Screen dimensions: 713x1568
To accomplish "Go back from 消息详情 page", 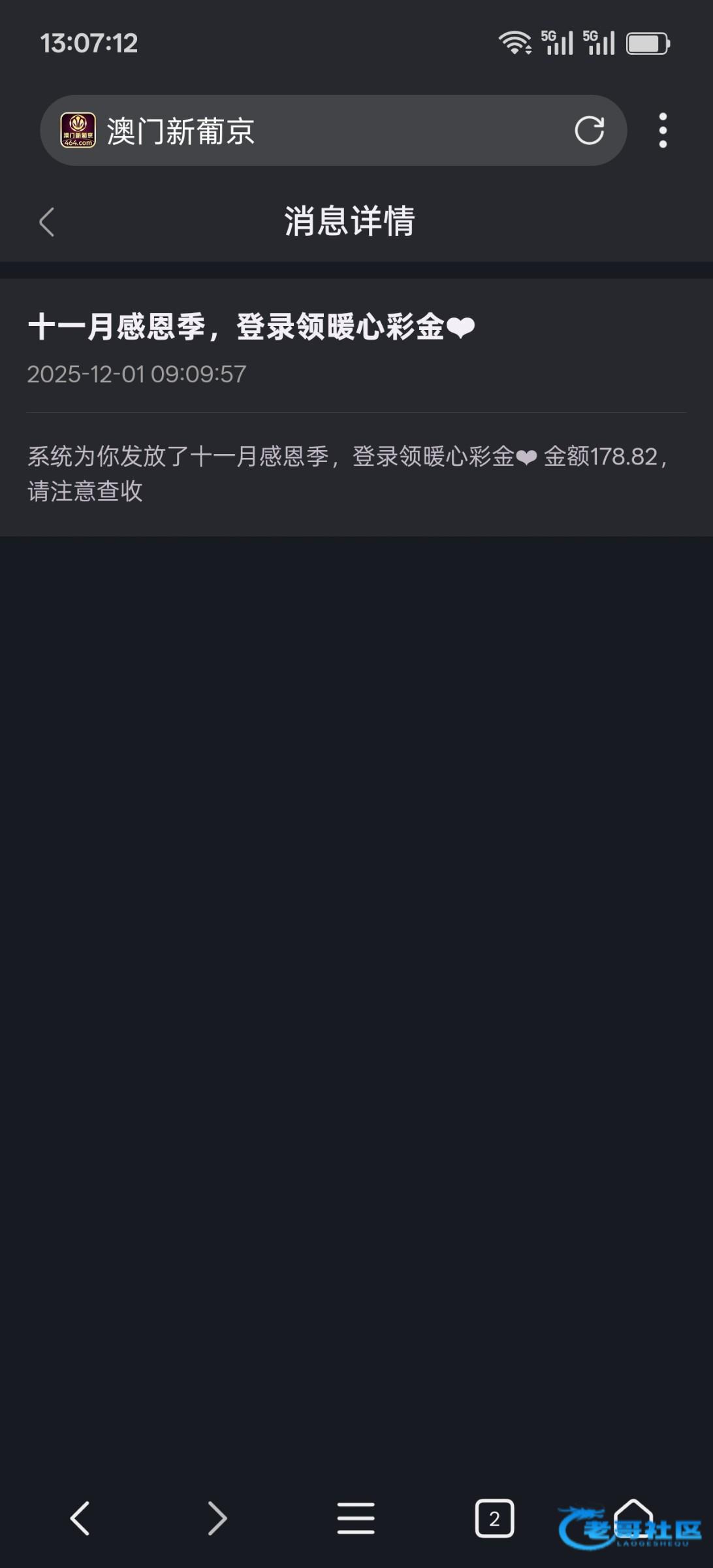I will pos(46,222).
